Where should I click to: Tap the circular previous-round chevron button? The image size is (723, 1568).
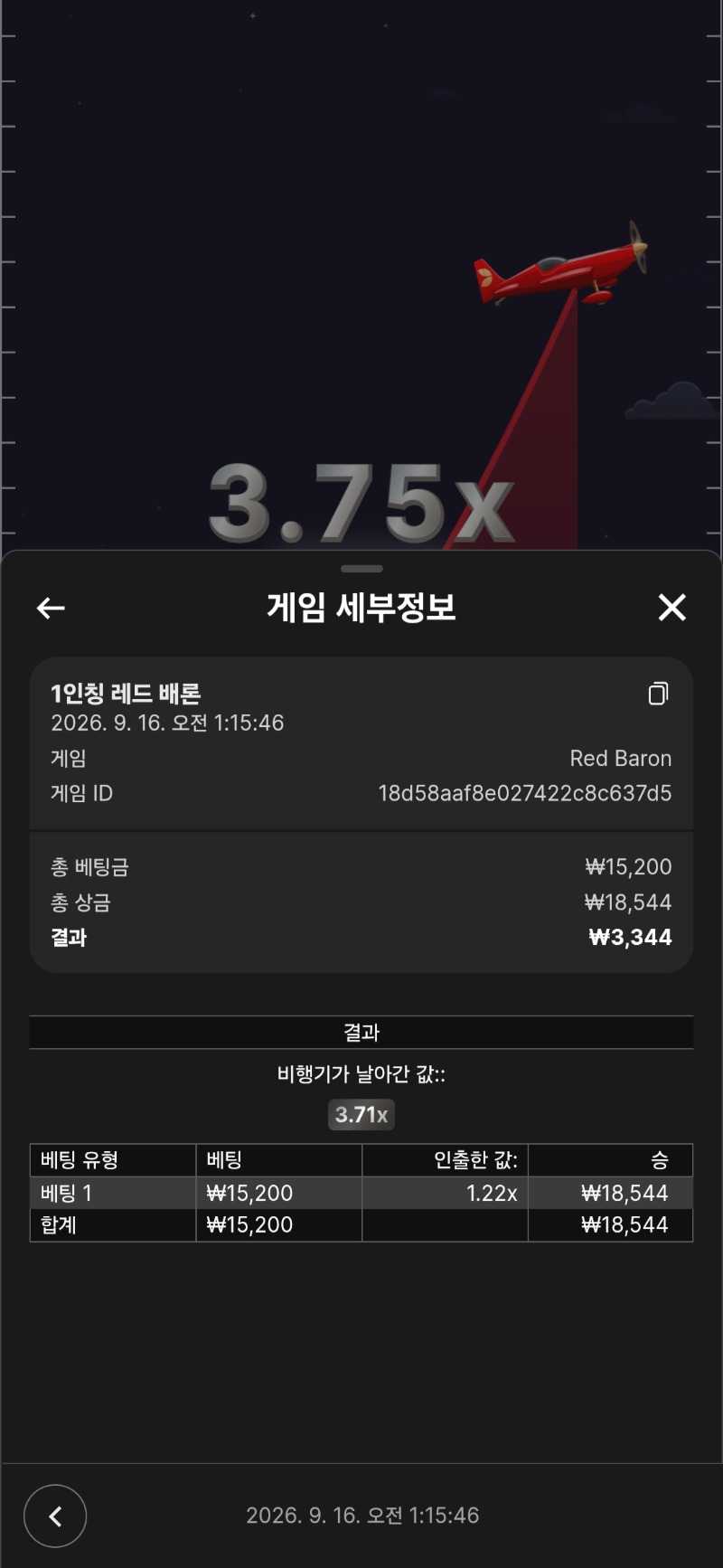click(55, 1516)
